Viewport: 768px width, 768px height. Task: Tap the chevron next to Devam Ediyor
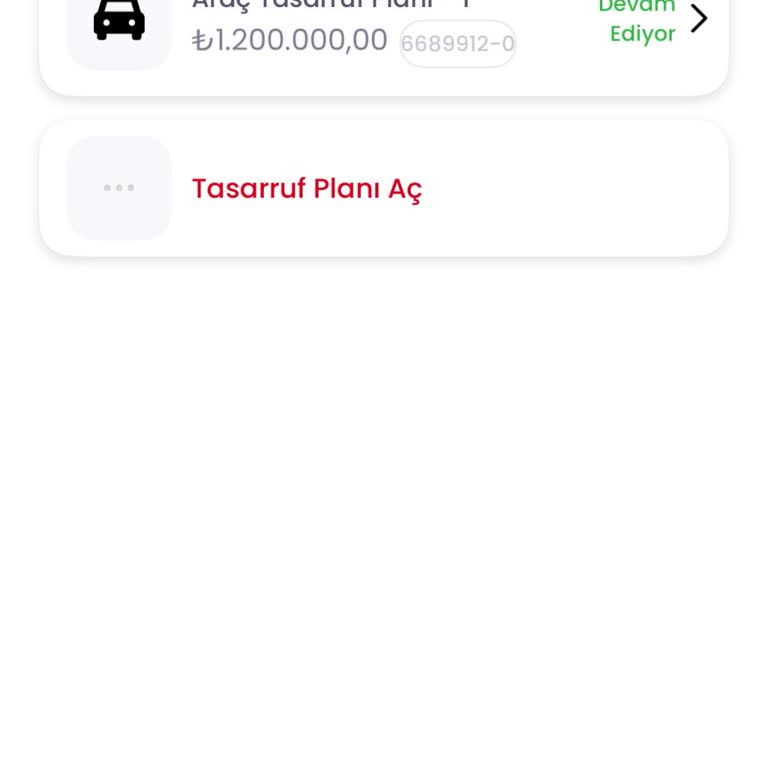click(699, 19)
